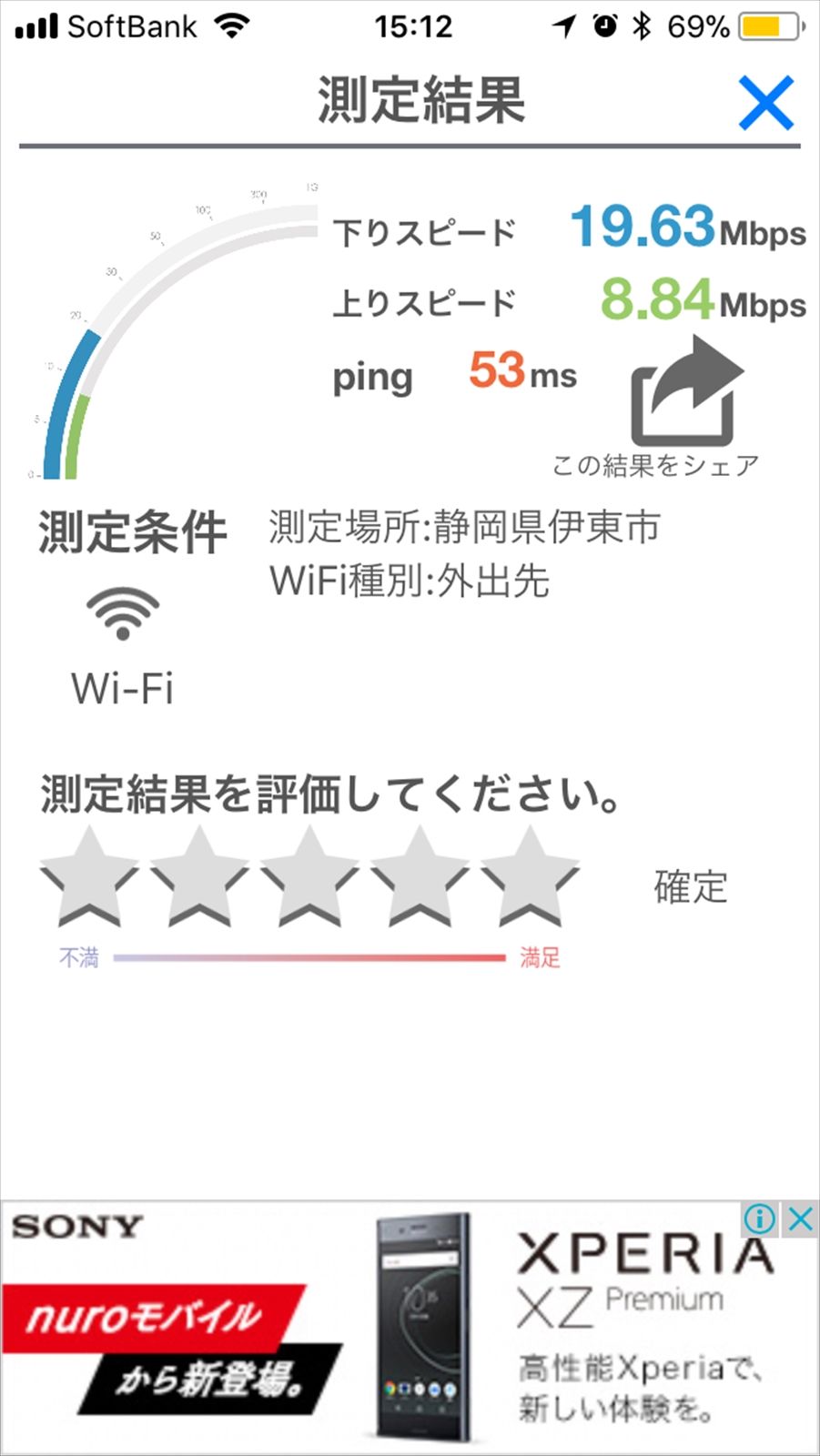Image resolution: width=820 pixels, height=1456 pixels.
Task: Confirm the rating with 確定
Action: click(691, 887)
